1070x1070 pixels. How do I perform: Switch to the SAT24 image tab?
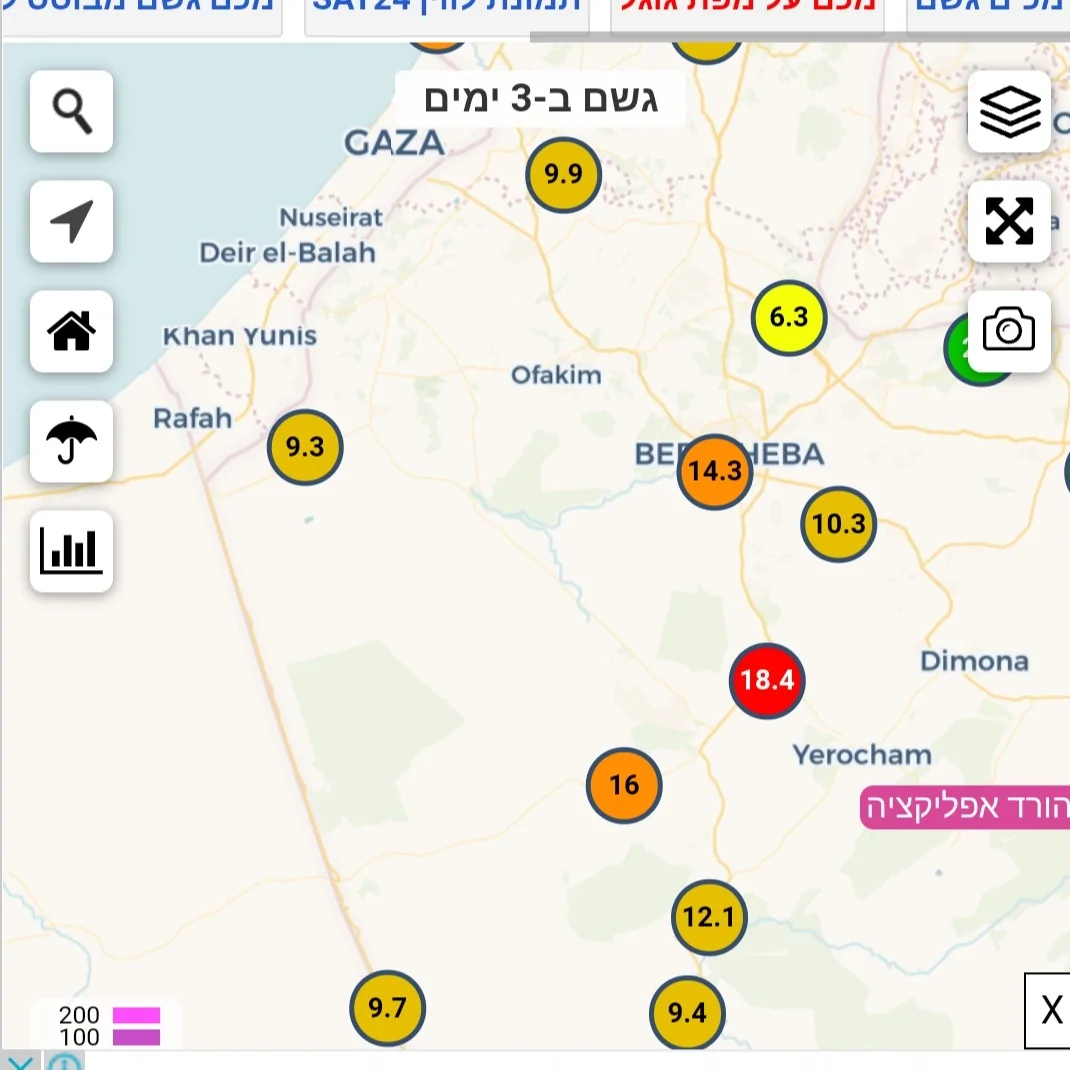(x=445, y=12)
